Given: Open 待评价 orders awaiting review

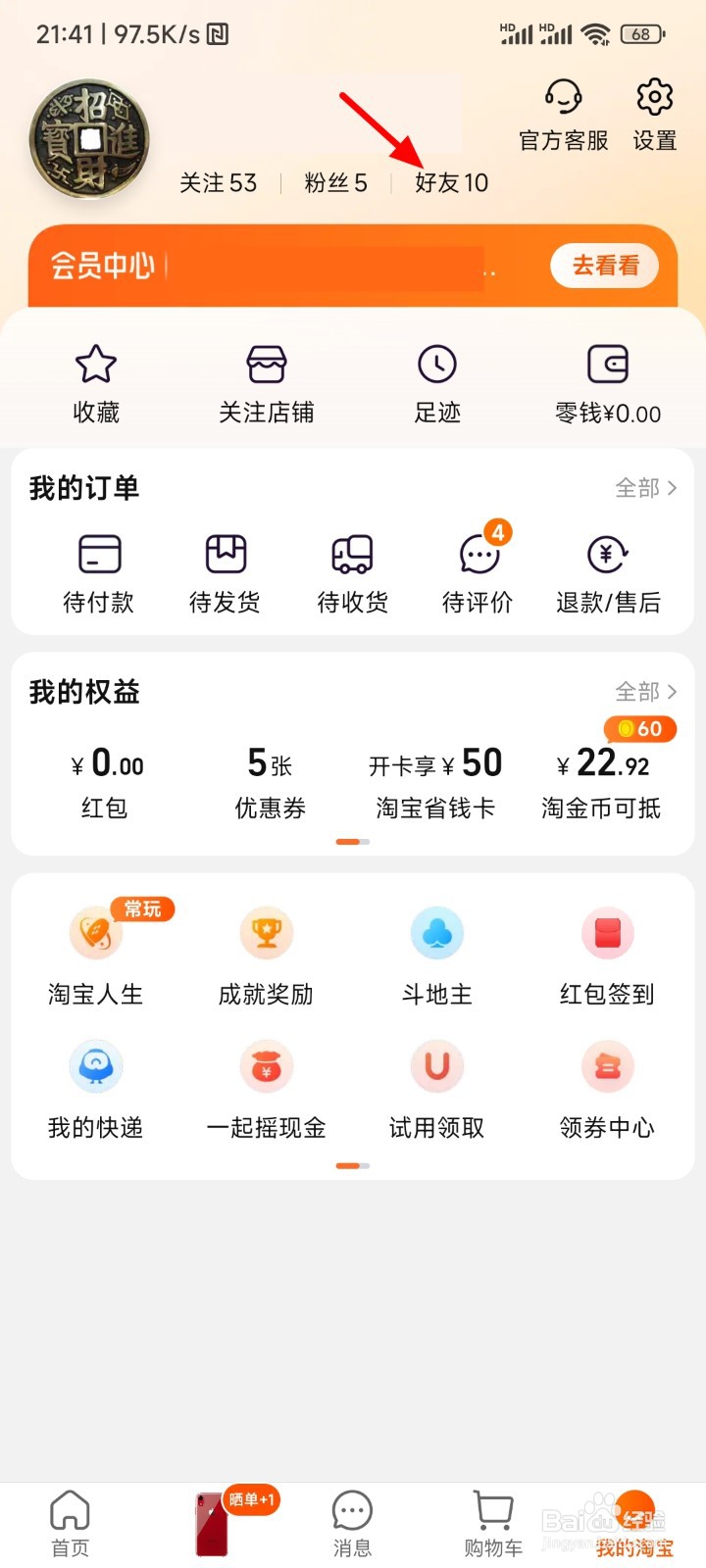Looking at the screenshot, I should click(479, 573).
